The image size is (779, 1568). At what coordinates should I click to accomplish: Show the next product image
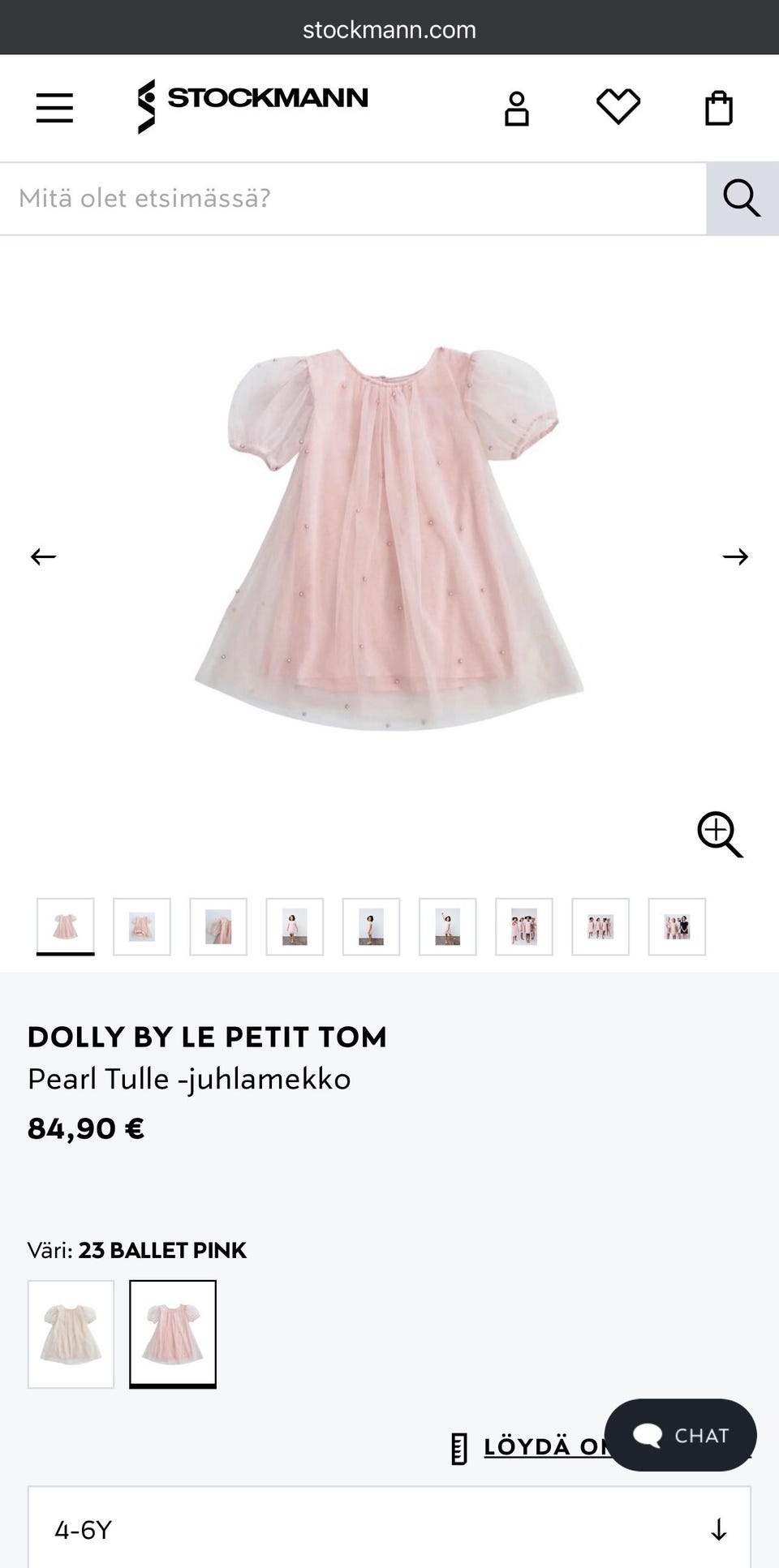[735, 556]
